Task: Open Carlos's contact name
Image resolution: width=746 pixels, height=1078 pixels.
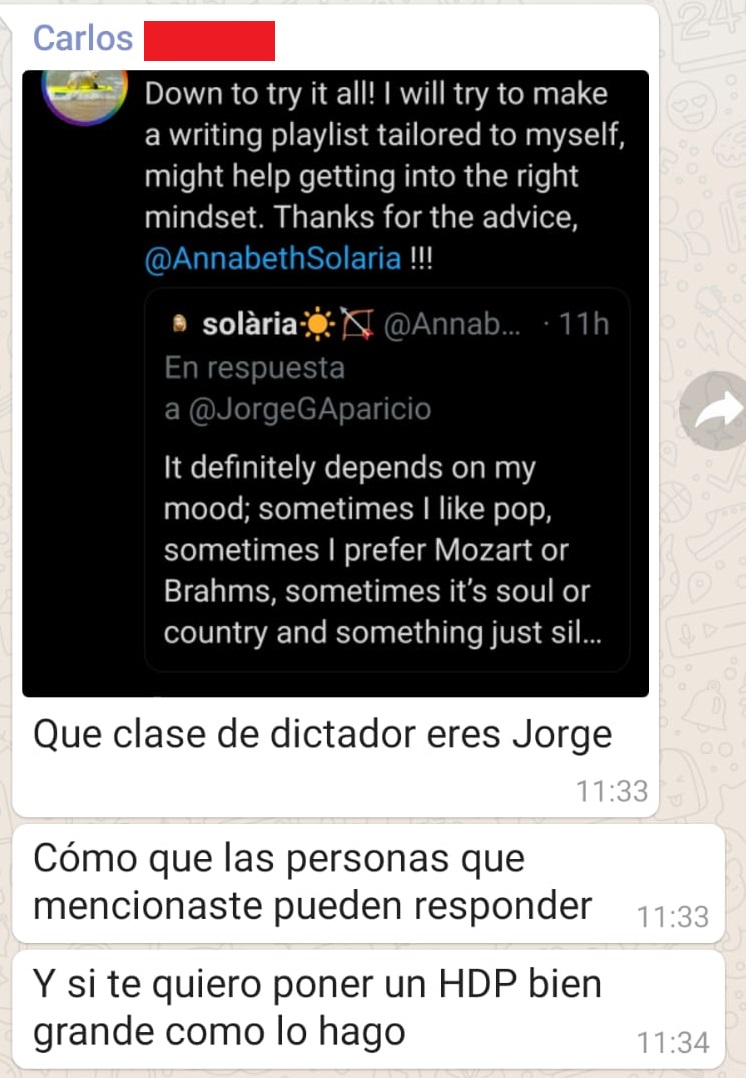Action: pyautogui.click(x=83, y=38)
